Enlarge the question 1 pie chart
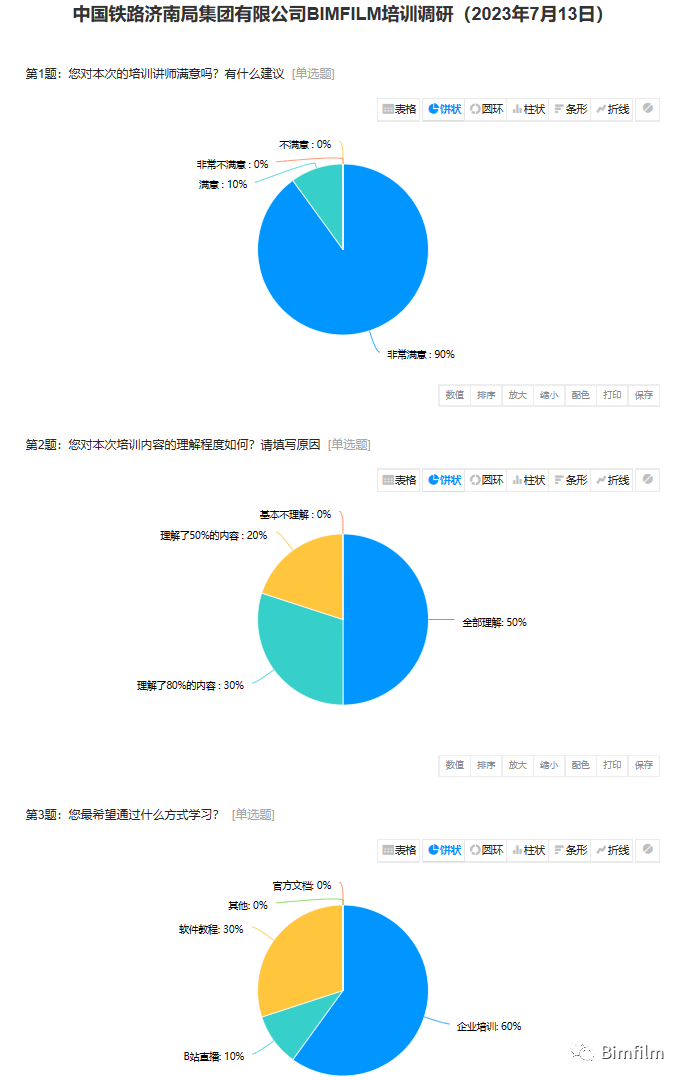686x1080 pixels. [517, 395]
